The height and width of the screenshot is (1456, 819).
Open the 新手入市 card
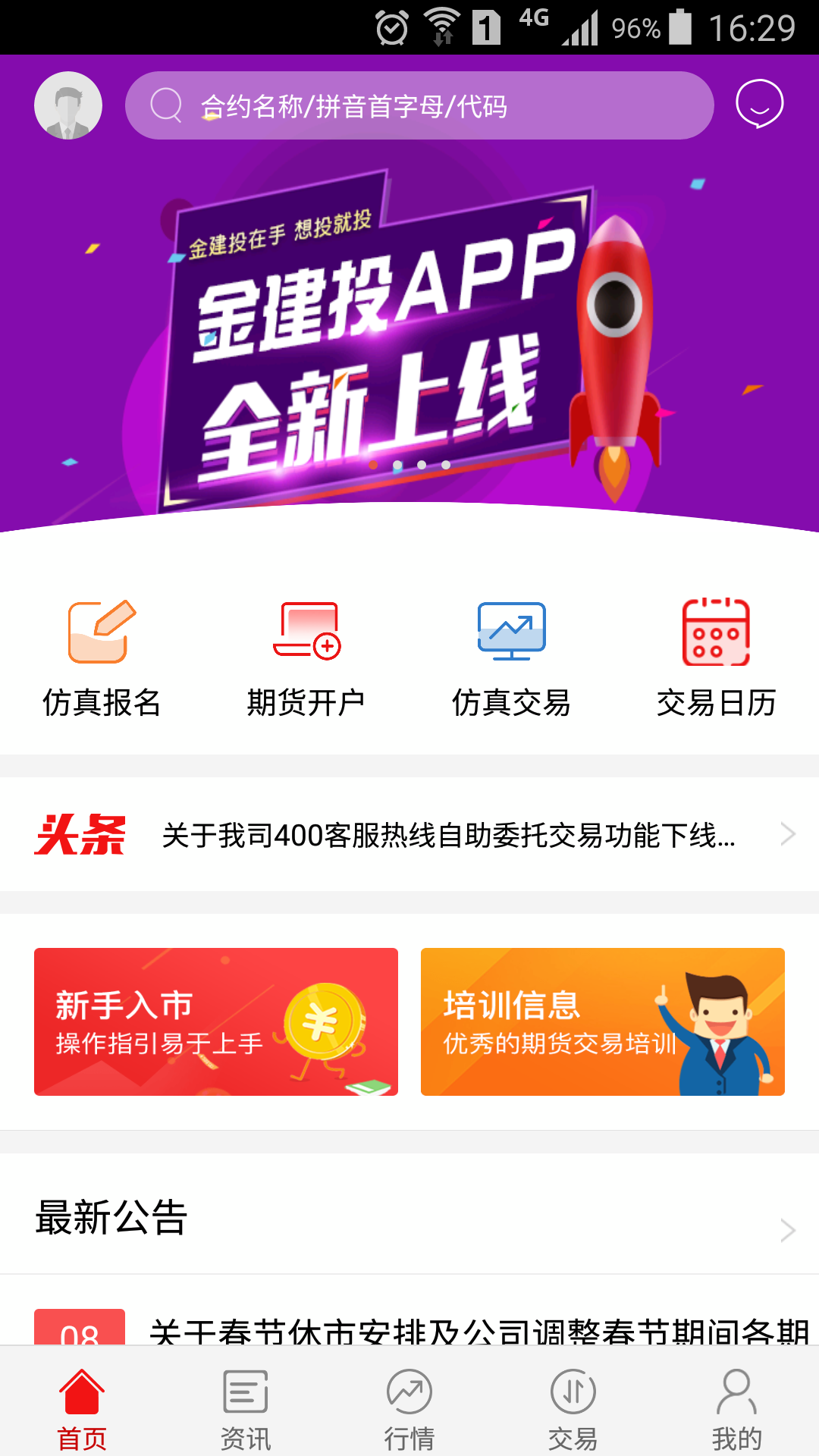click(x=216, y=1021)
